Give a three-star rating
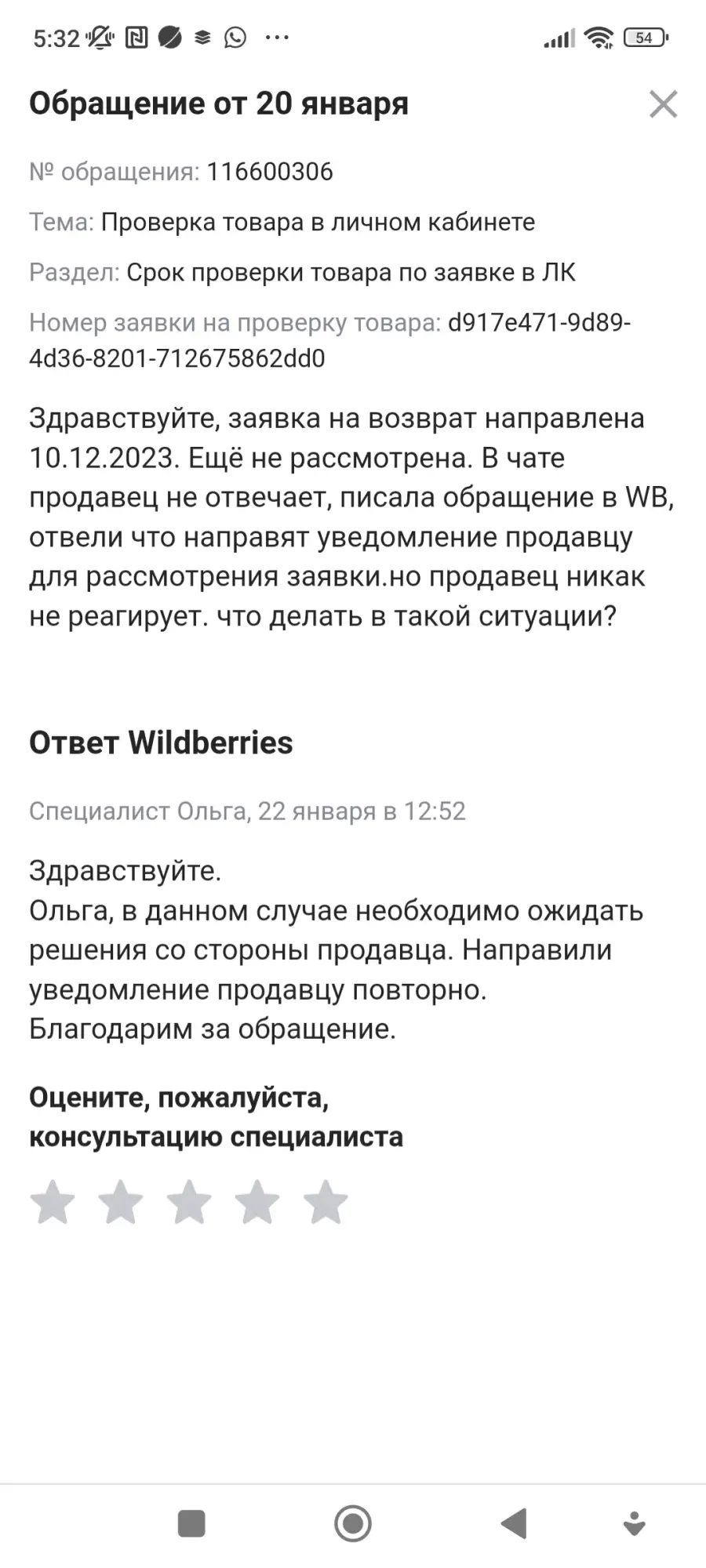 pyautogui.click(x=189, y=1202)
